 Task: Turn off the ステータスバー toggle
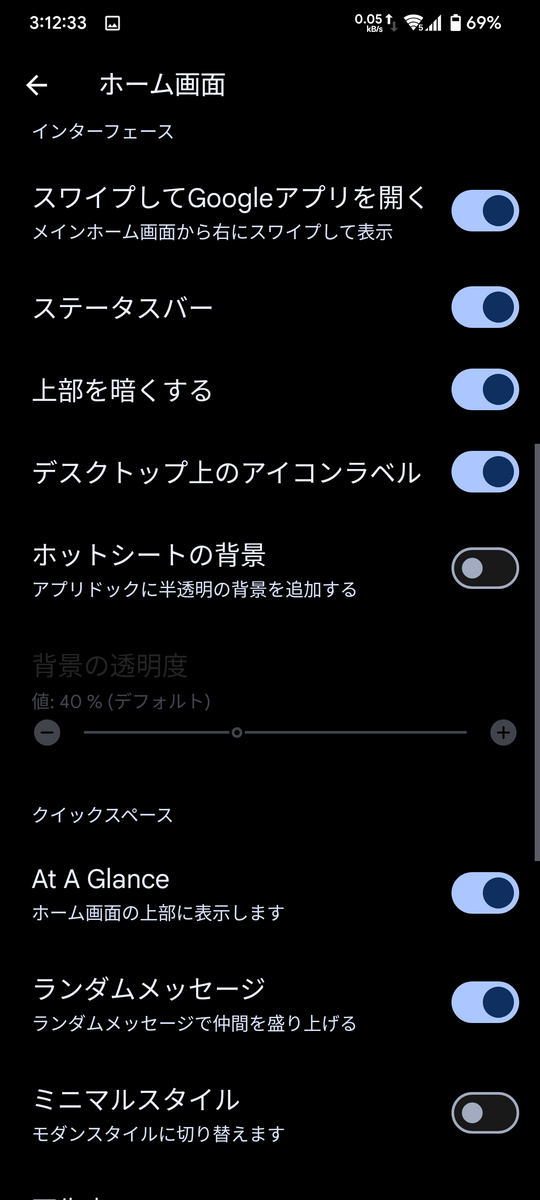[x=485, y=307]
